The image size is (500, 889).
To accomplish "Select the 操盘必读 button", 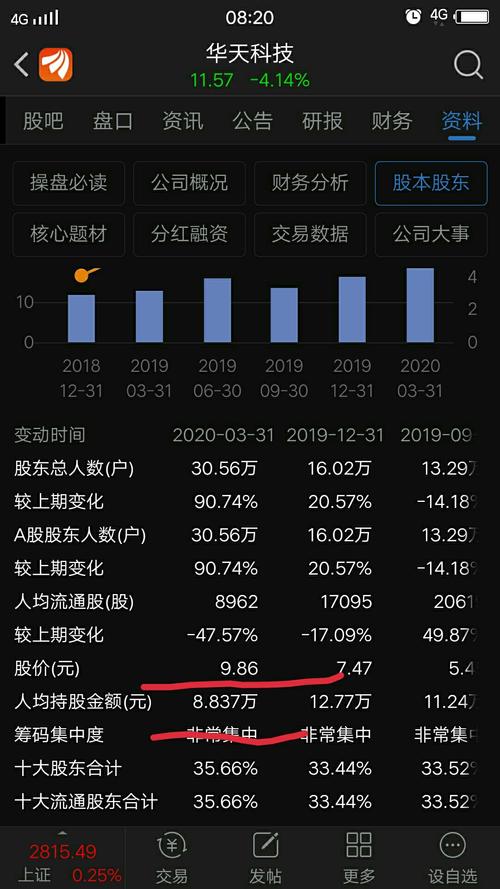I will [x=69, y=183].
